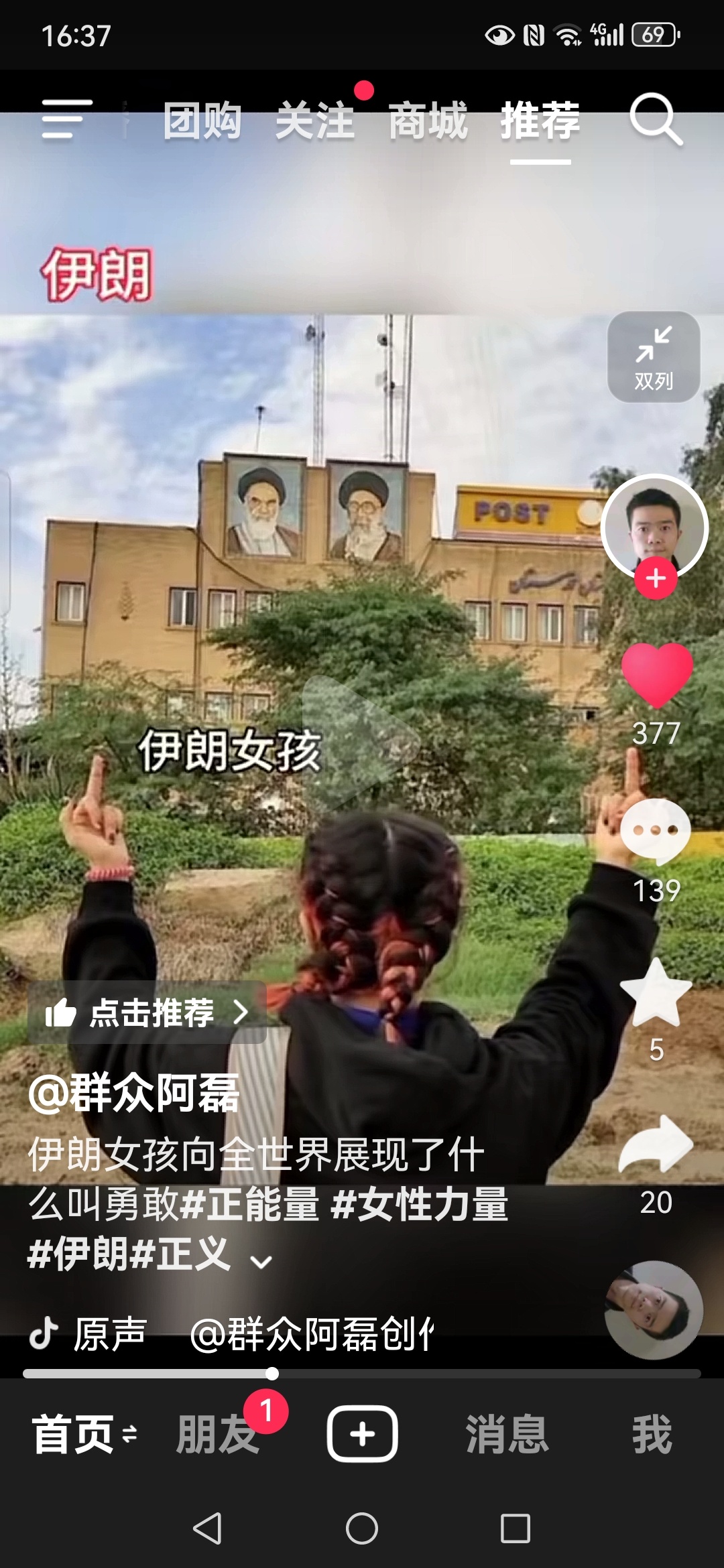Open the rotating sound disc
The image size is (724, 1568).
coord(654,1309)
